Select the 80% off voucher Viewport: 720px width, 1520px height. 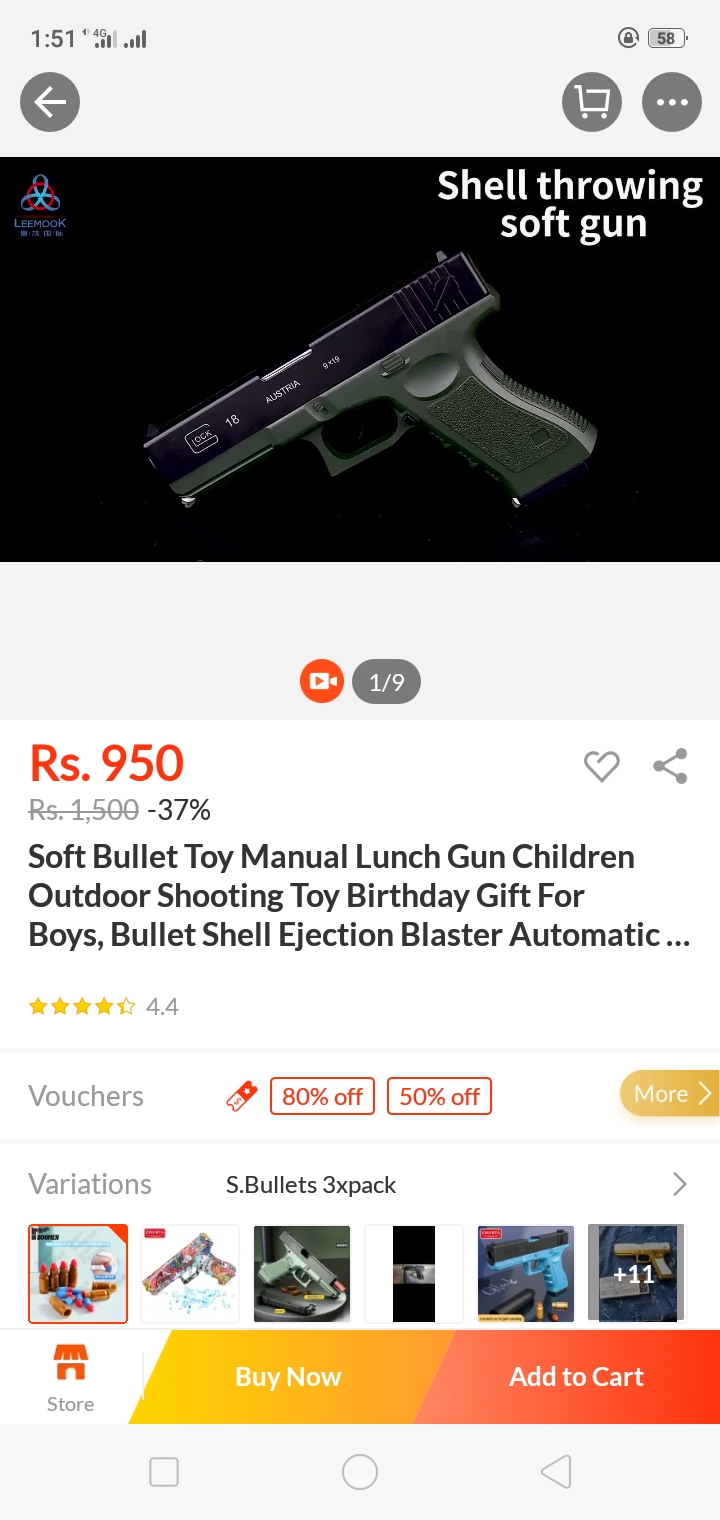click(x=322, y=1096)
